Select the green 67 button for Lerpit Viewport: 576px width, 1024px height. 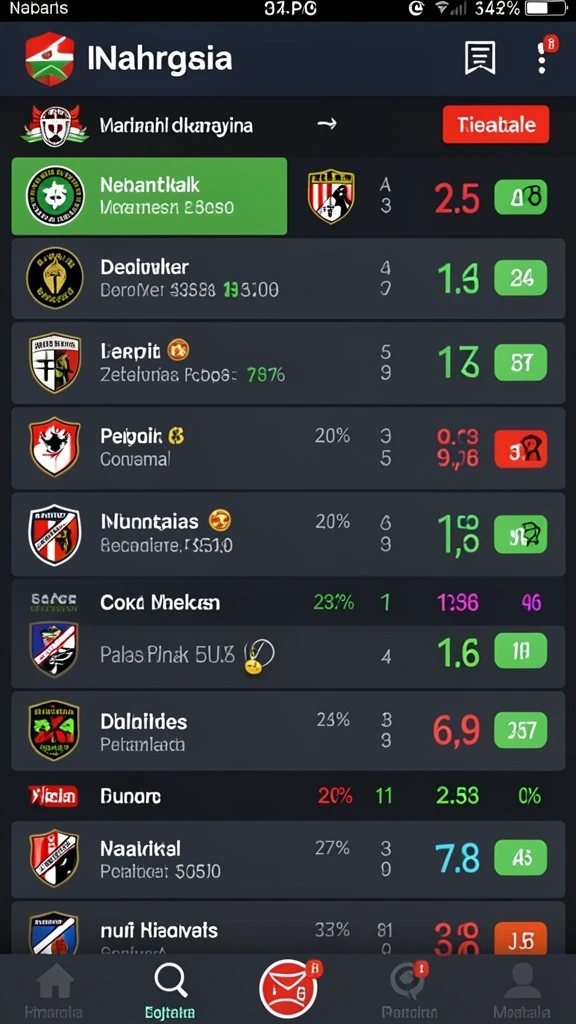pos(520,362)
